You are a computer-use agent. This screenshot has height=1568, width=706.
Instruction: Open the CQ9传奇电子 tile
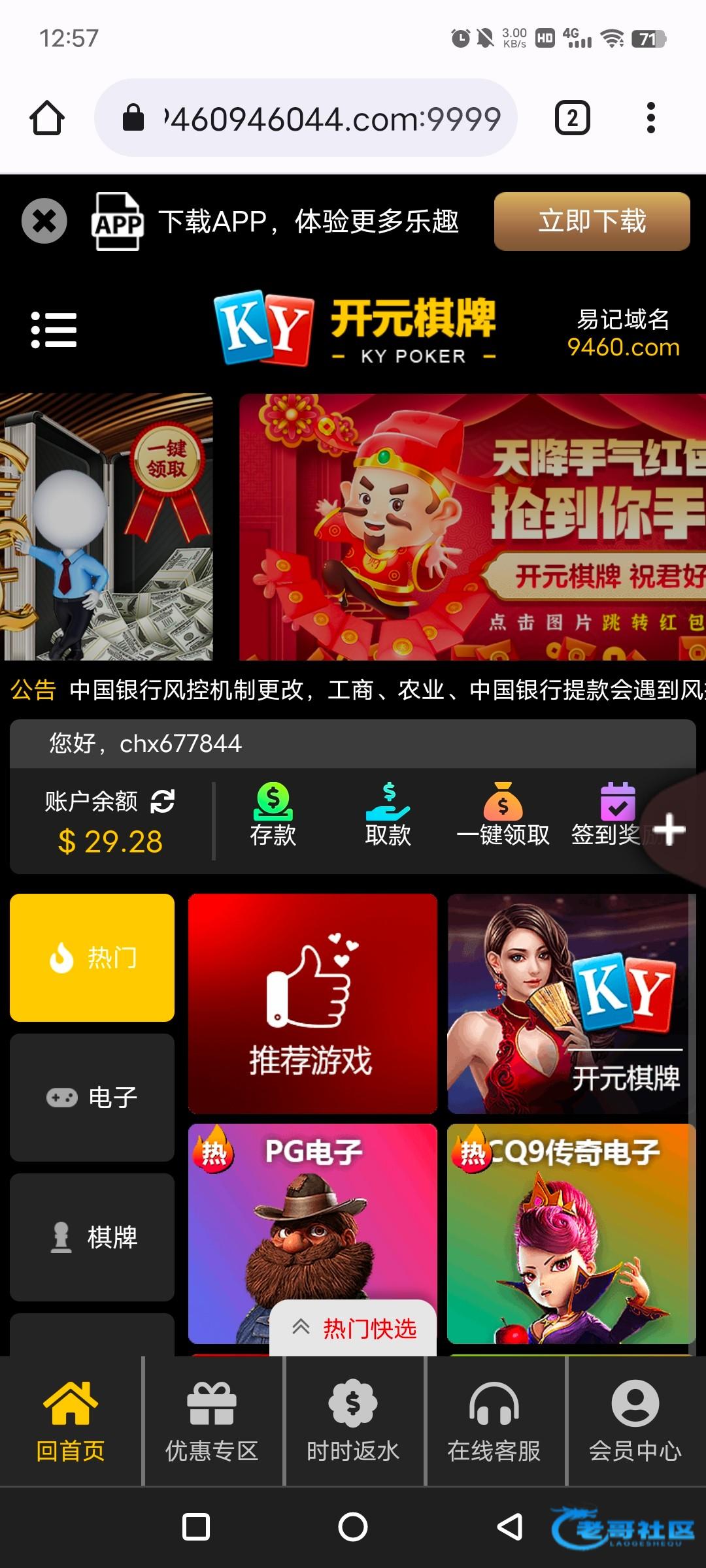(571, 1233)
